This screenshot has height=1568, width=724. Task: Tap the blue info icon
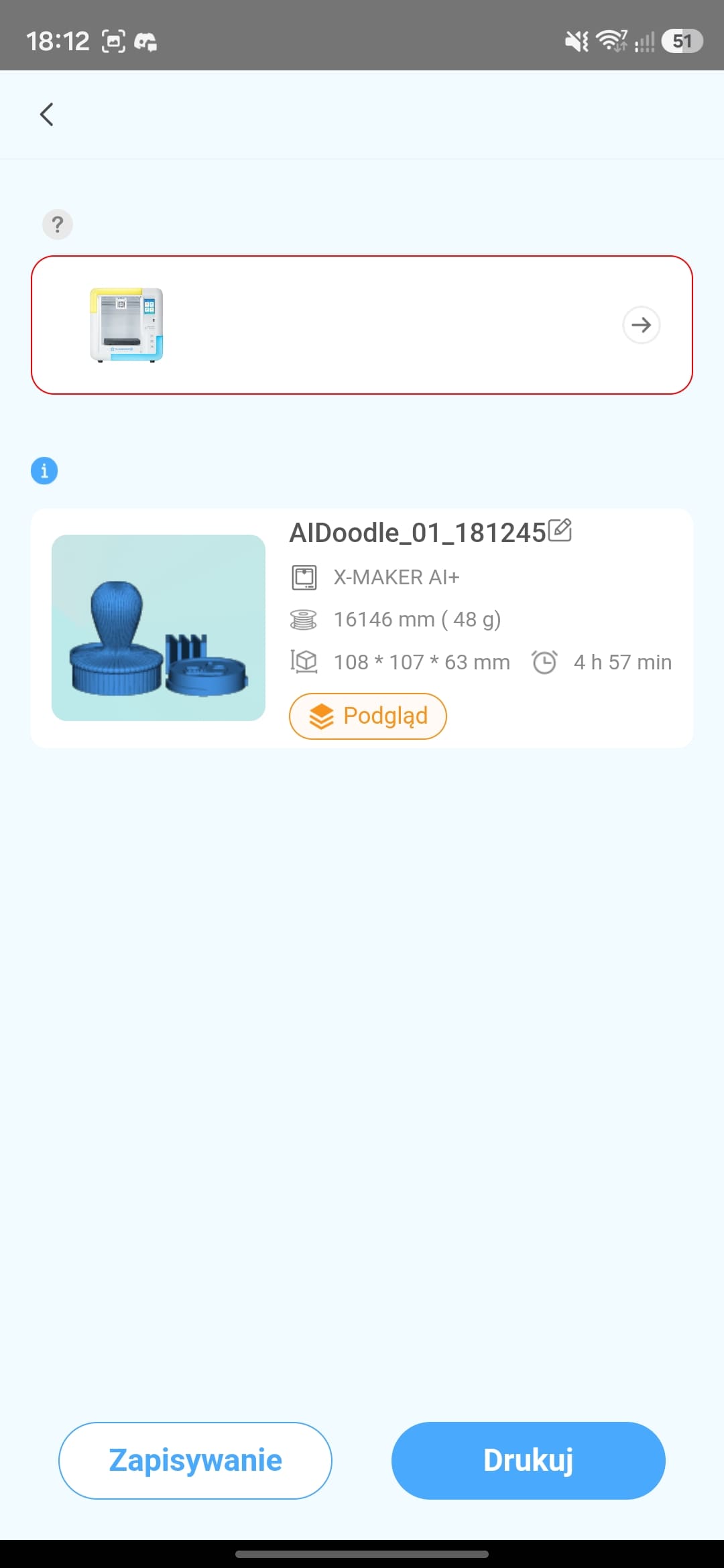coord(44,470)
